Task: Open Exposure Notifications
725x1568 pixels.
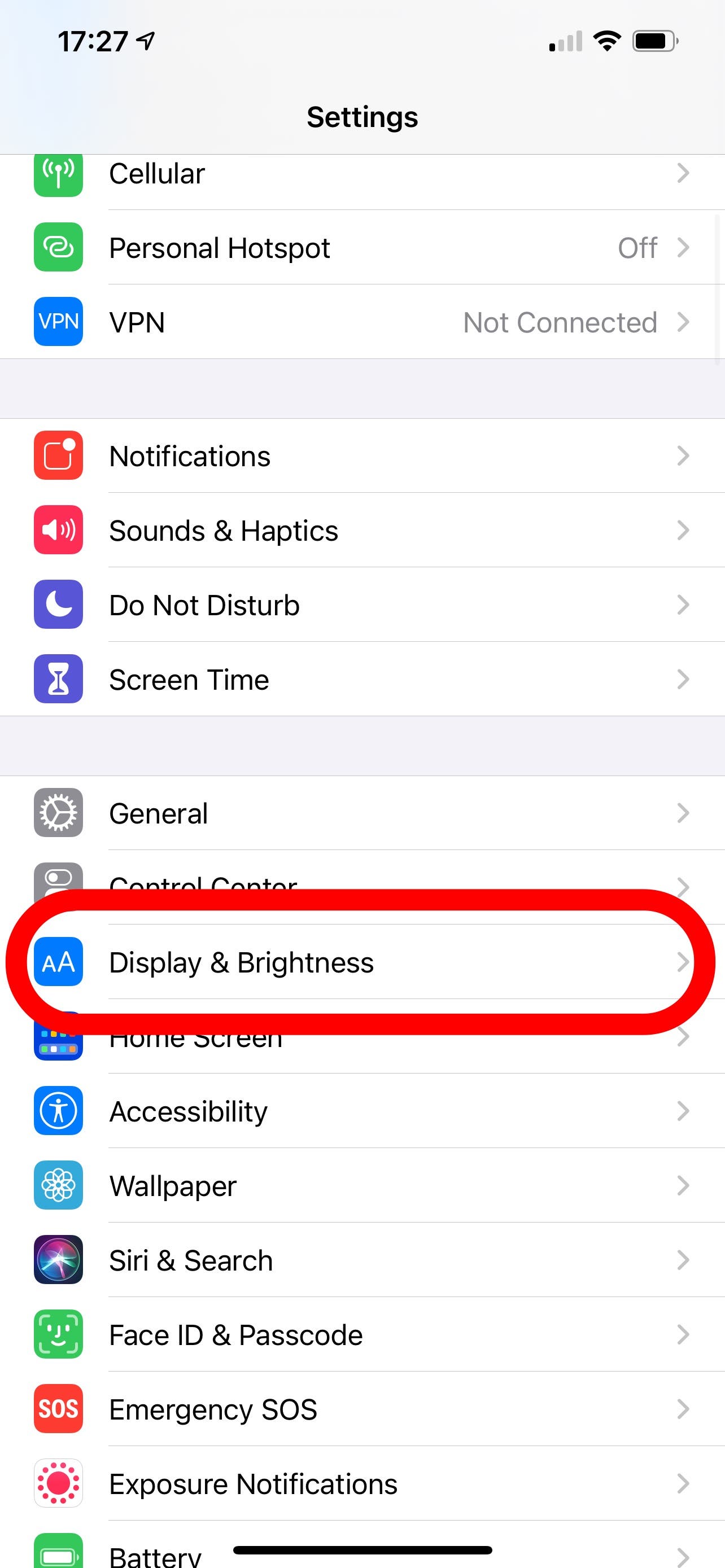Action: pos(362,1483)
